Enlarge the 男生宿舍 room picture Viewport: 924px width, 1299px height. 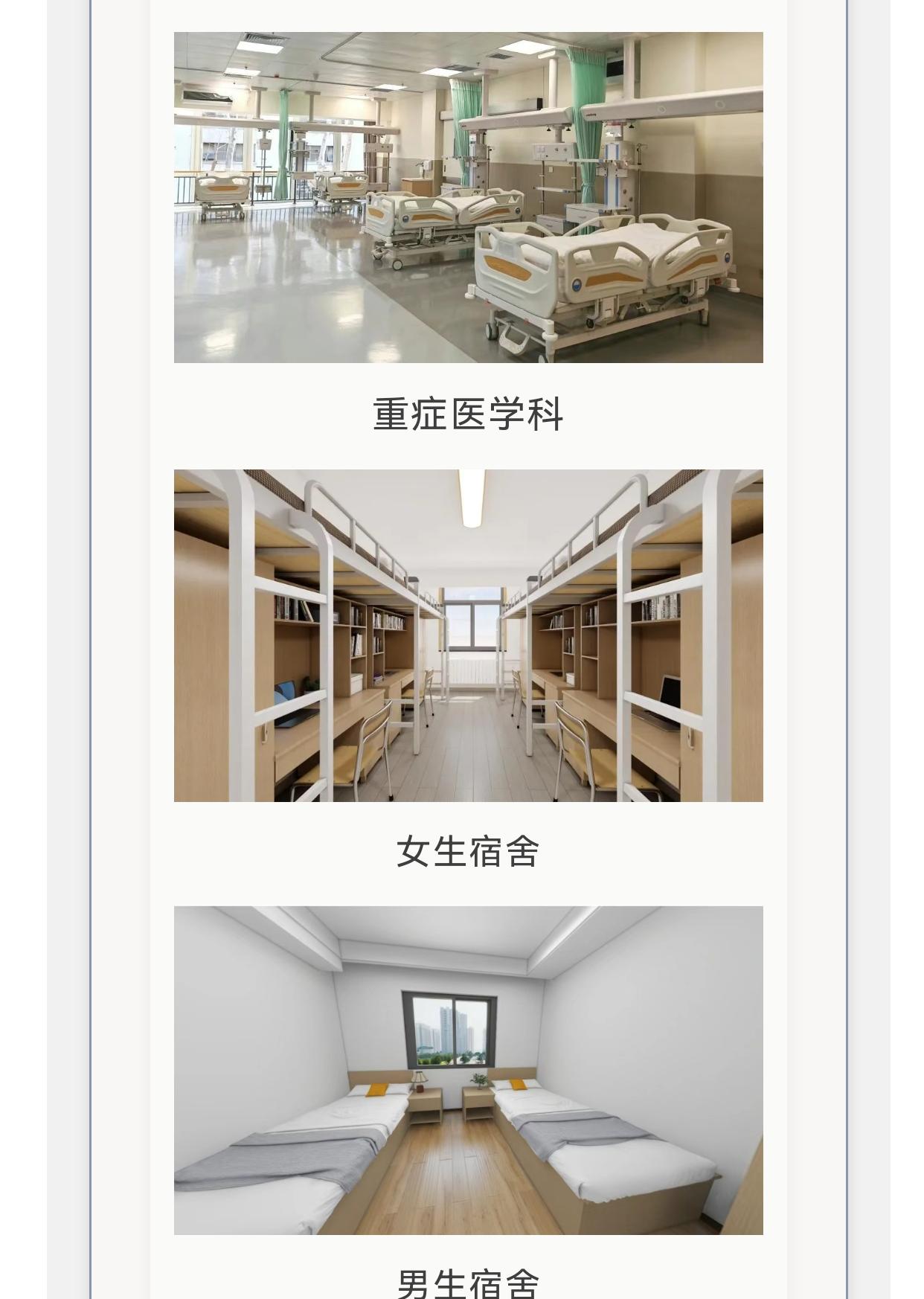point(468,1070)
